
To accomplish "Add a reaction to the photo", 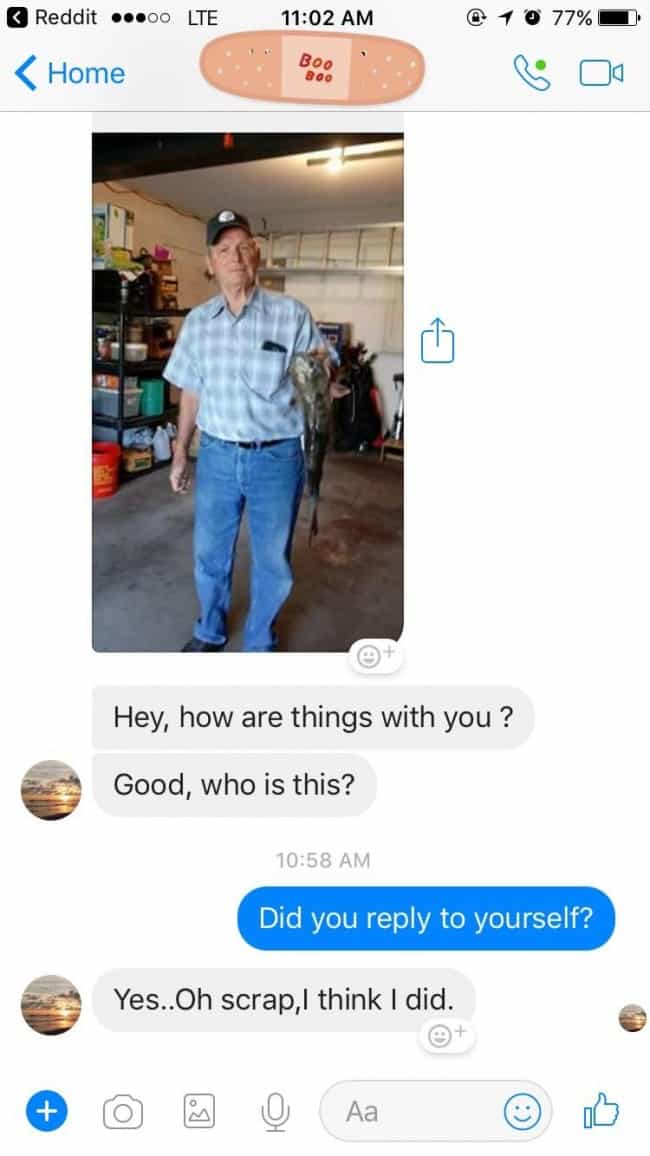I will point(372,657).
